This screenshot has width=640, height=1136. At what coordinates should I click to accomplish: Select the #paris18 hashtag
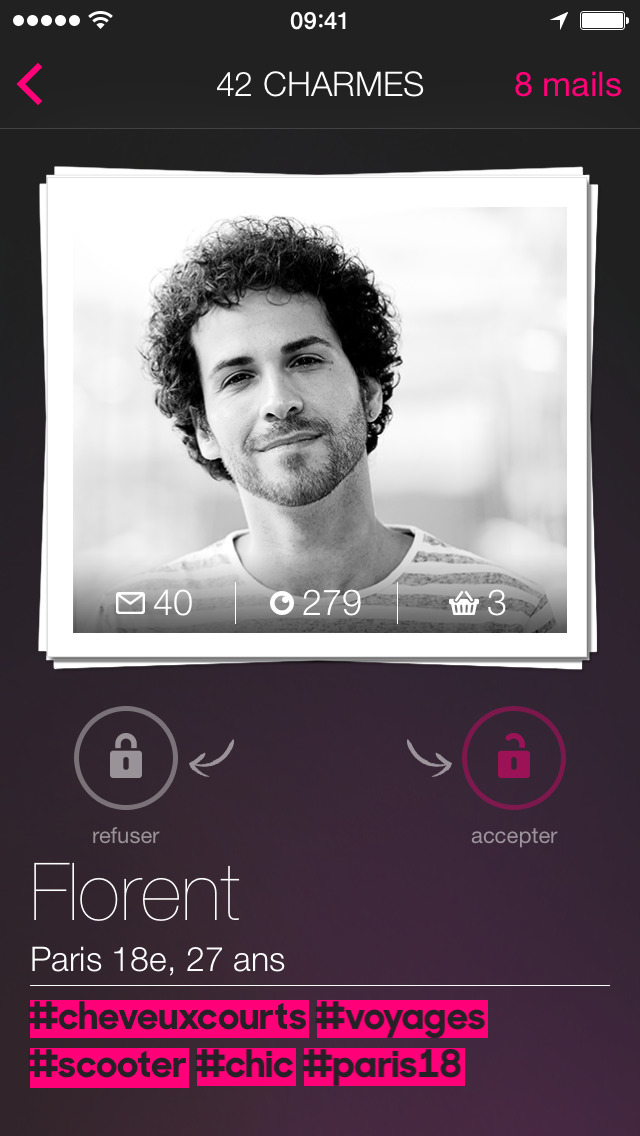tap(384, 1066)
